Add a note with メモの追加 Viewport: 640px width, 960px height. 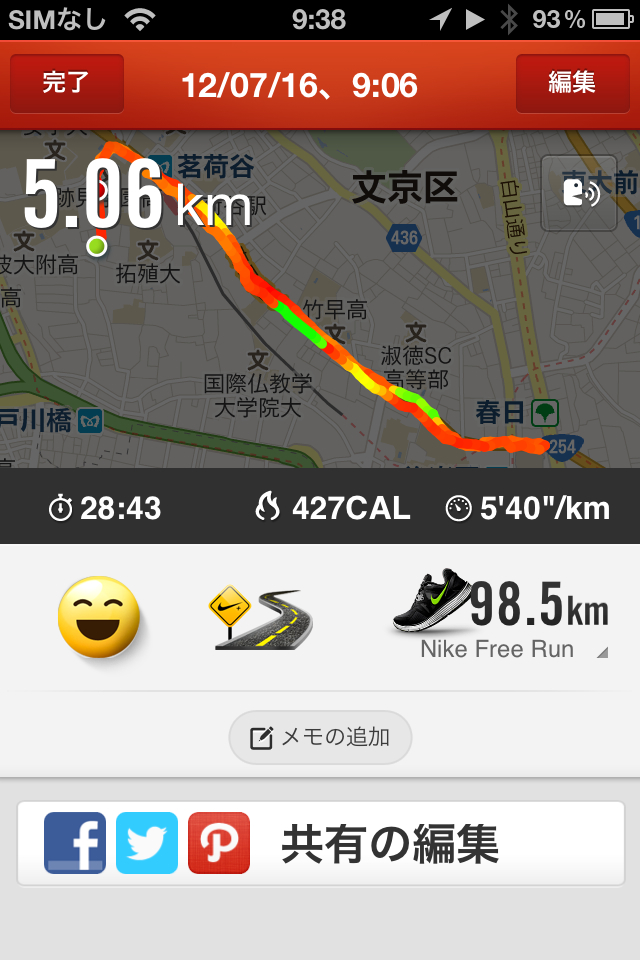click(320, 738)
